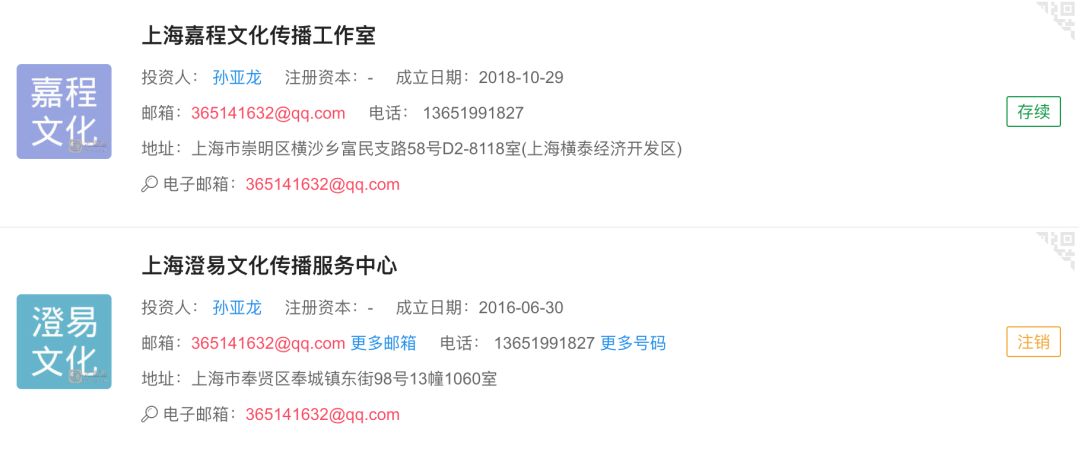Tap the 澄易文化 logo tile
Screen dimensions: 1080x452
64,342
